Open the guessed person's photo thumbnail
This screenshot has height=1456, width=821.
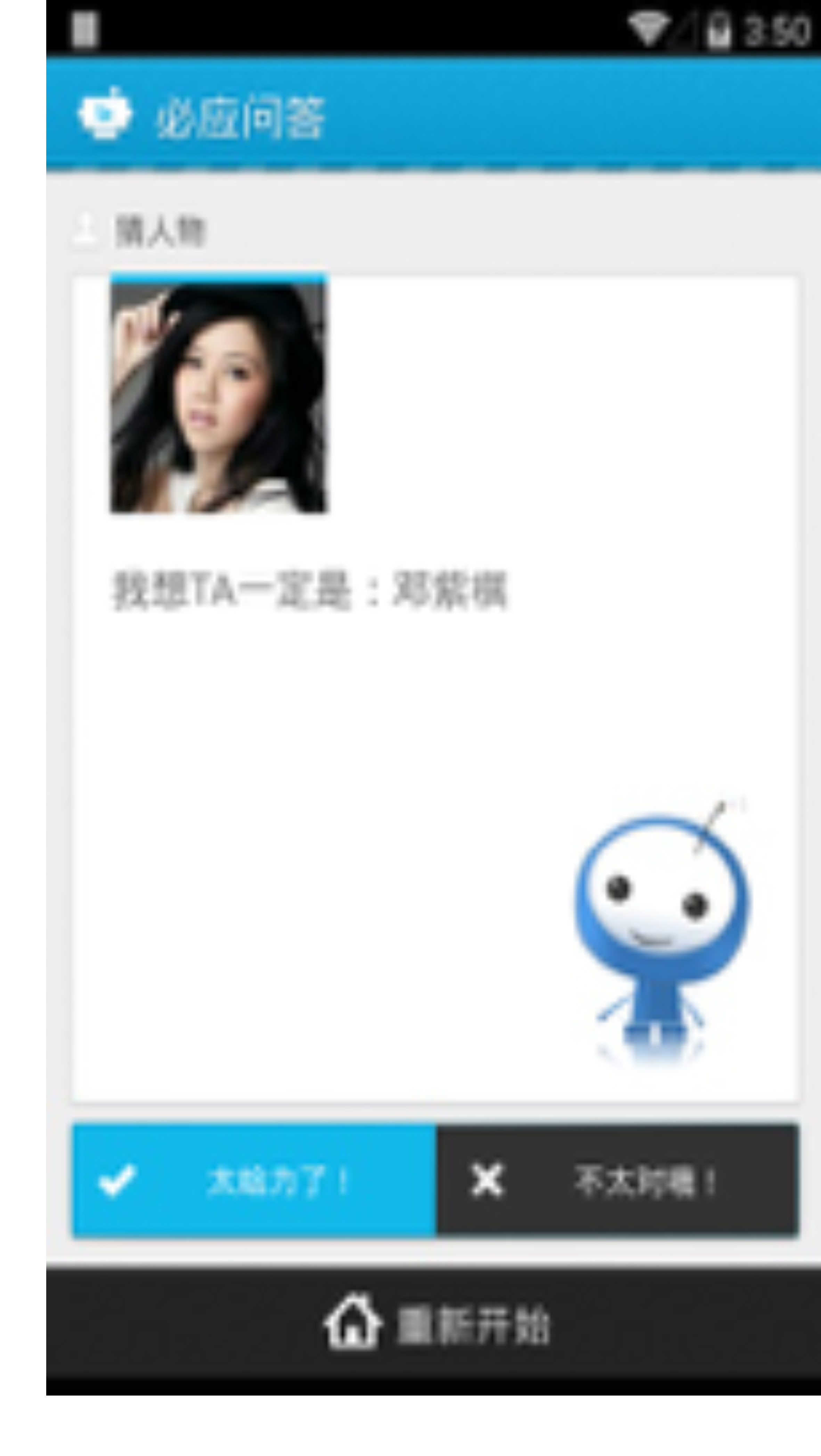218,396
